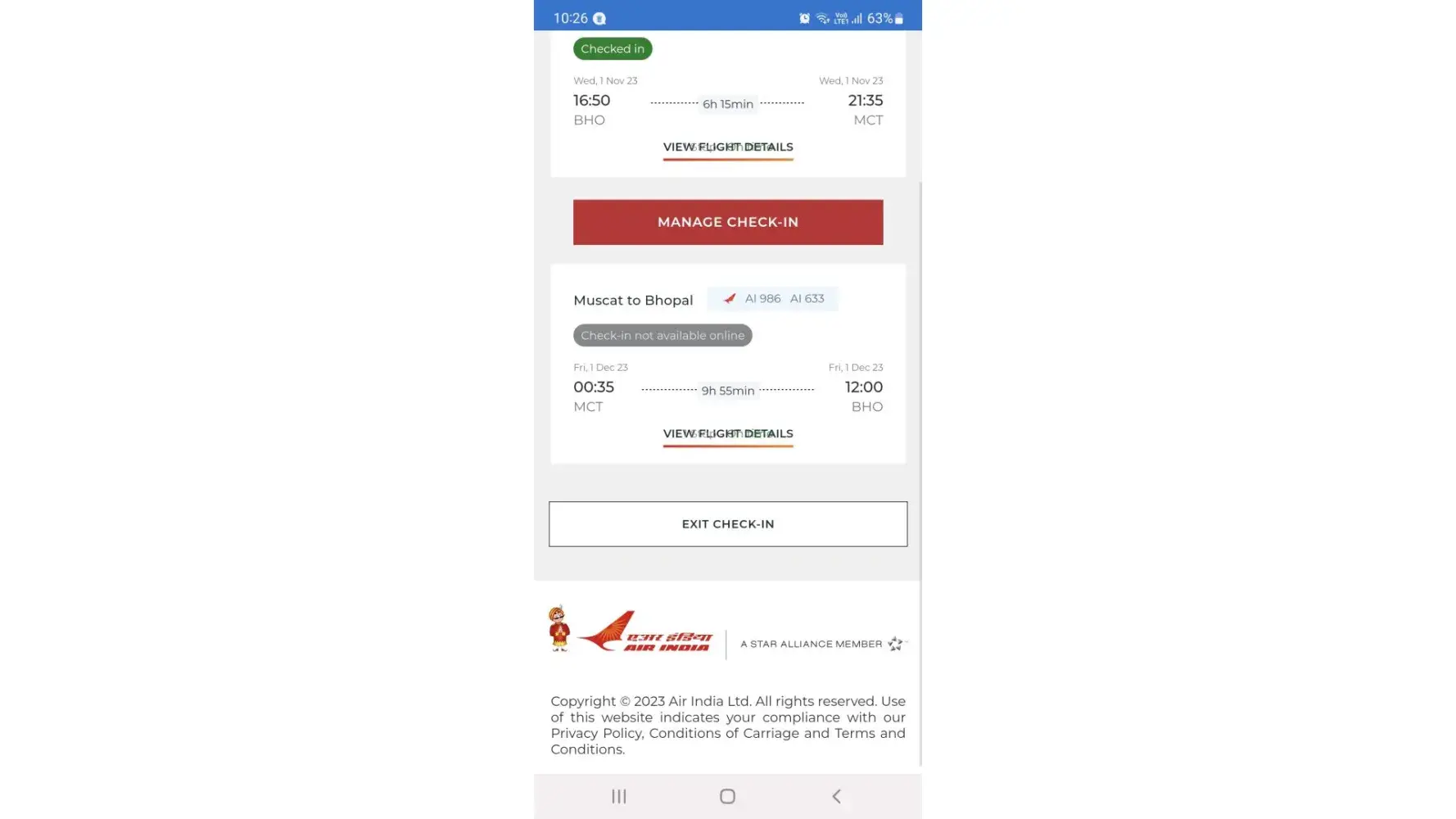Viewport: 1456px width, 819px height.
Task: Tap the Manage Check-In button
Action: click(x=727, y=222)
